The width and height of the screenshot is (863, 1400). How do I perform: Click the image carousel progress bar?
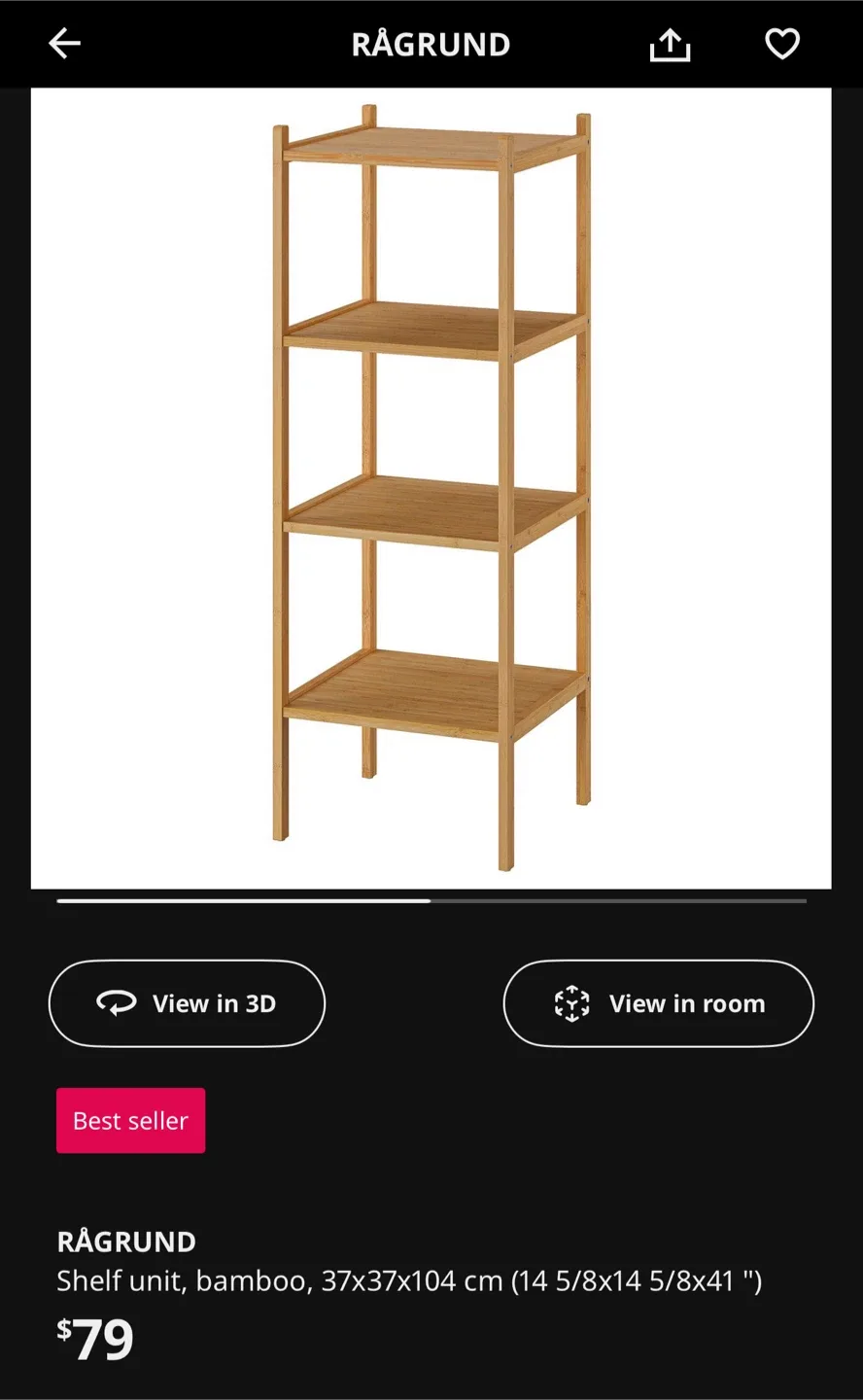tap(431, 901)
